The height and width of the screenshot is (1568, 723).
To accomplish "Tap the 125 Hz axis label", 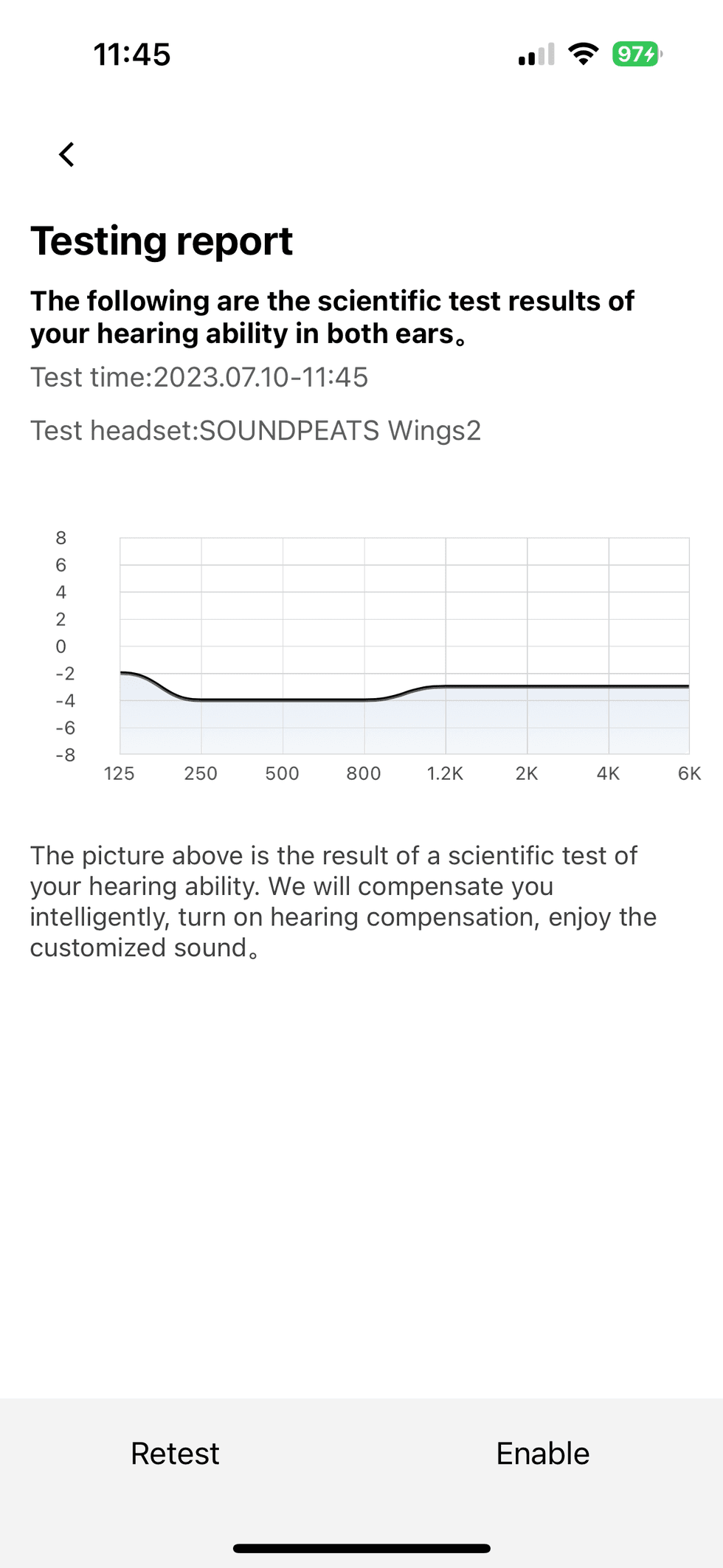I will point(120,774).
